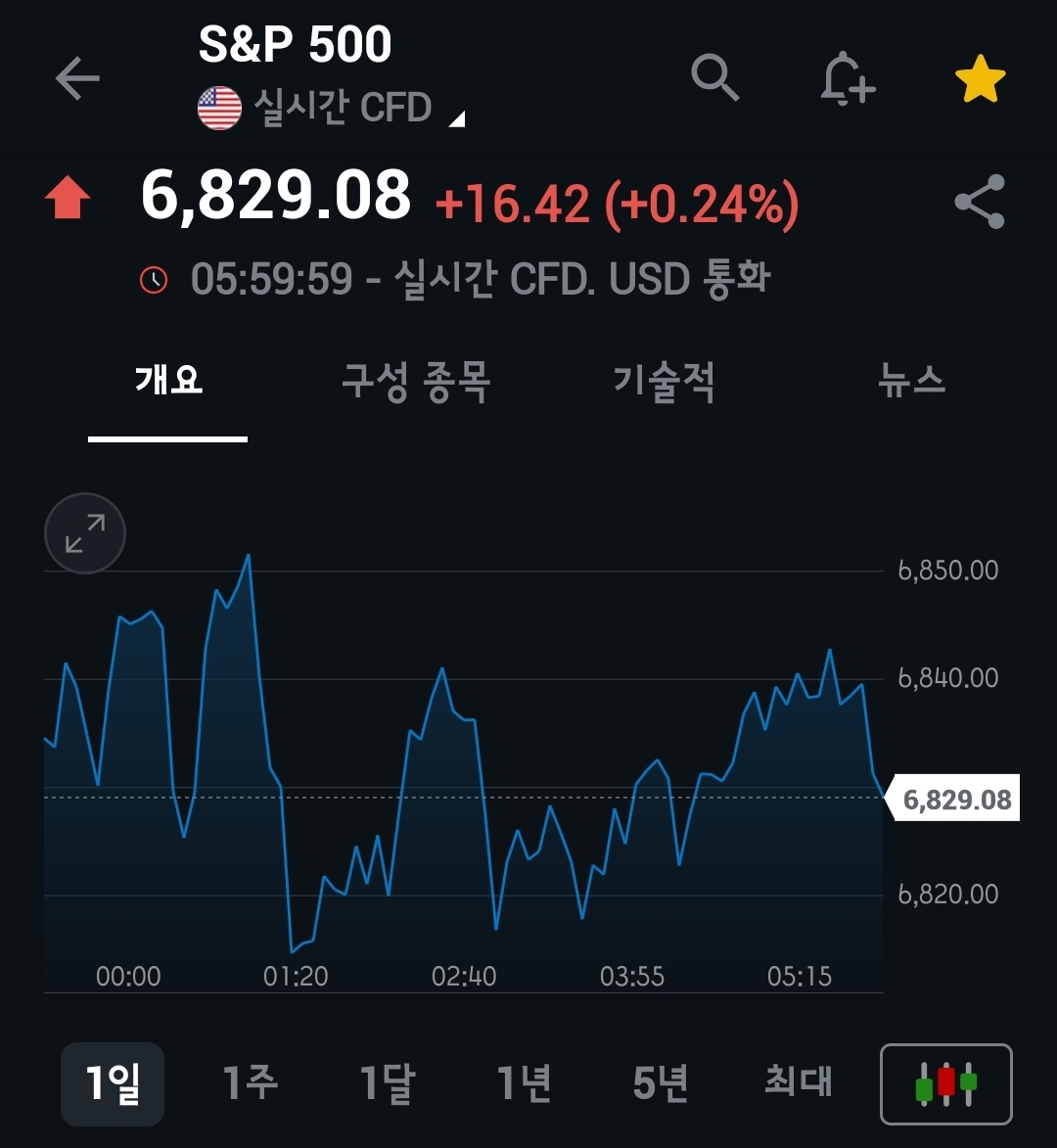Switch chart range to 1년
The height and width of the screenshot is (1148, 1057).
(524, 1083)
